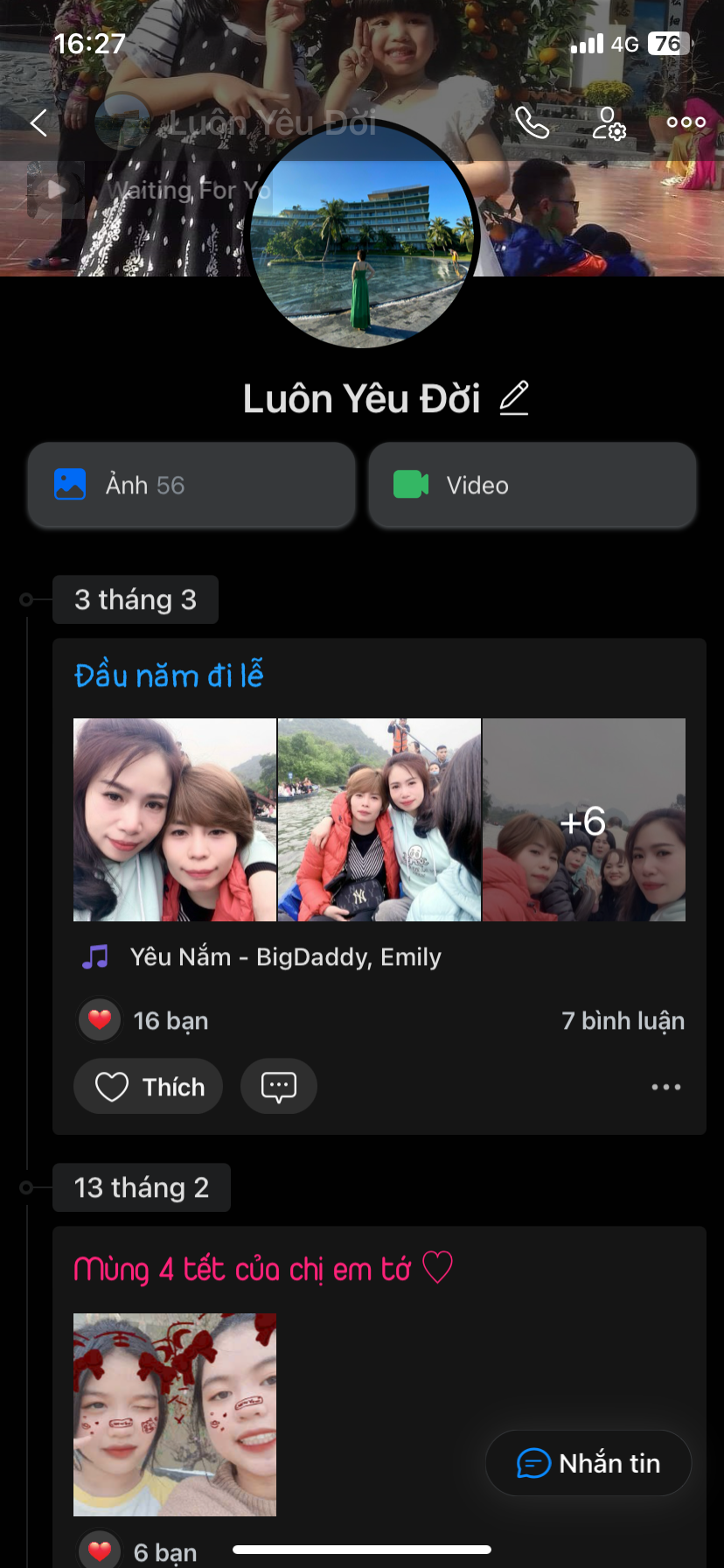Comment on the "Đầu năm đi lễ" post
Viewport: 724px width, 1568px height.
279,1088
